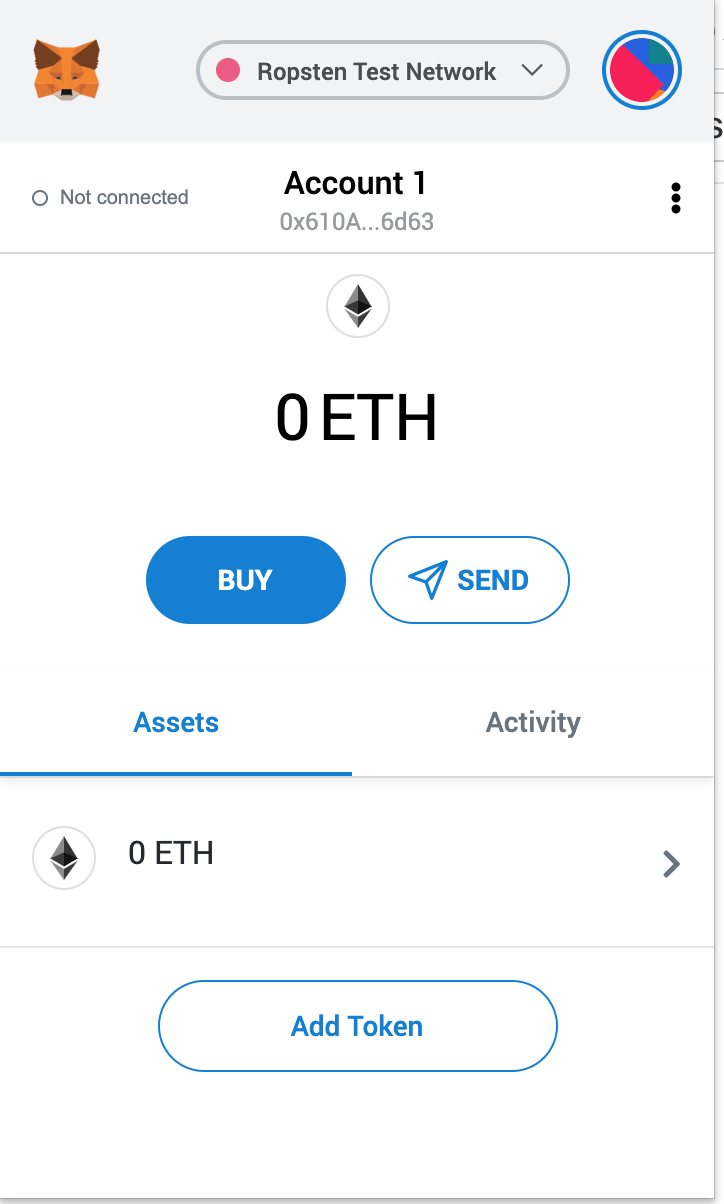Tap the Not connected status
The width and height of the screenshot is (724, 1204).
(x=110, y=198)
